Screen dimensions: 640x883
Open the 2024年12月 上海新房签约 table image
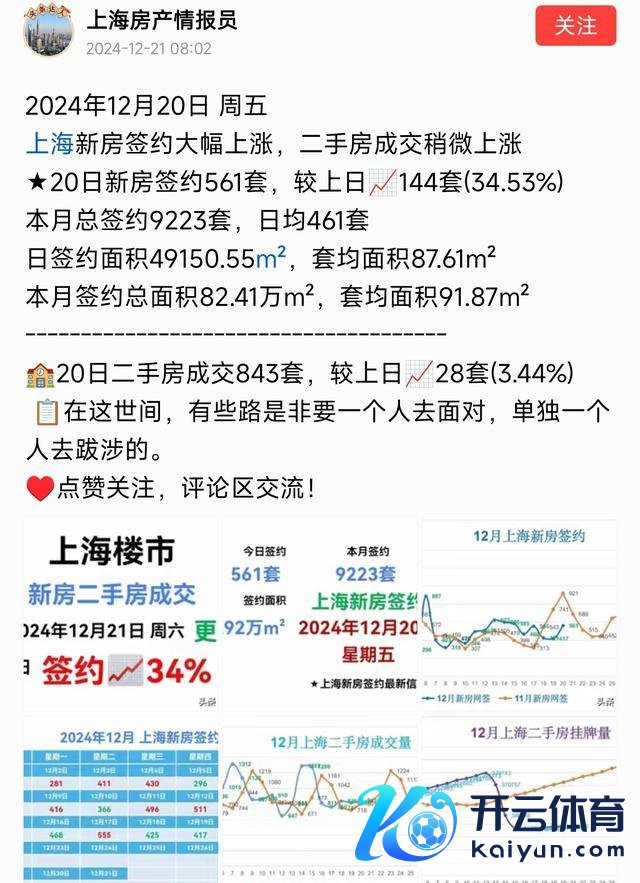120,800
